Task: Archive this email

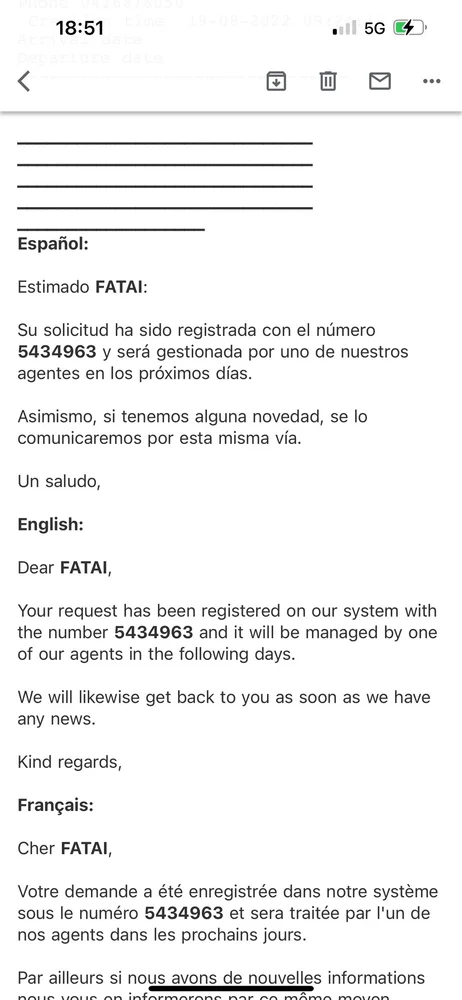Action: pyautogui.click(x=276, y=81)
